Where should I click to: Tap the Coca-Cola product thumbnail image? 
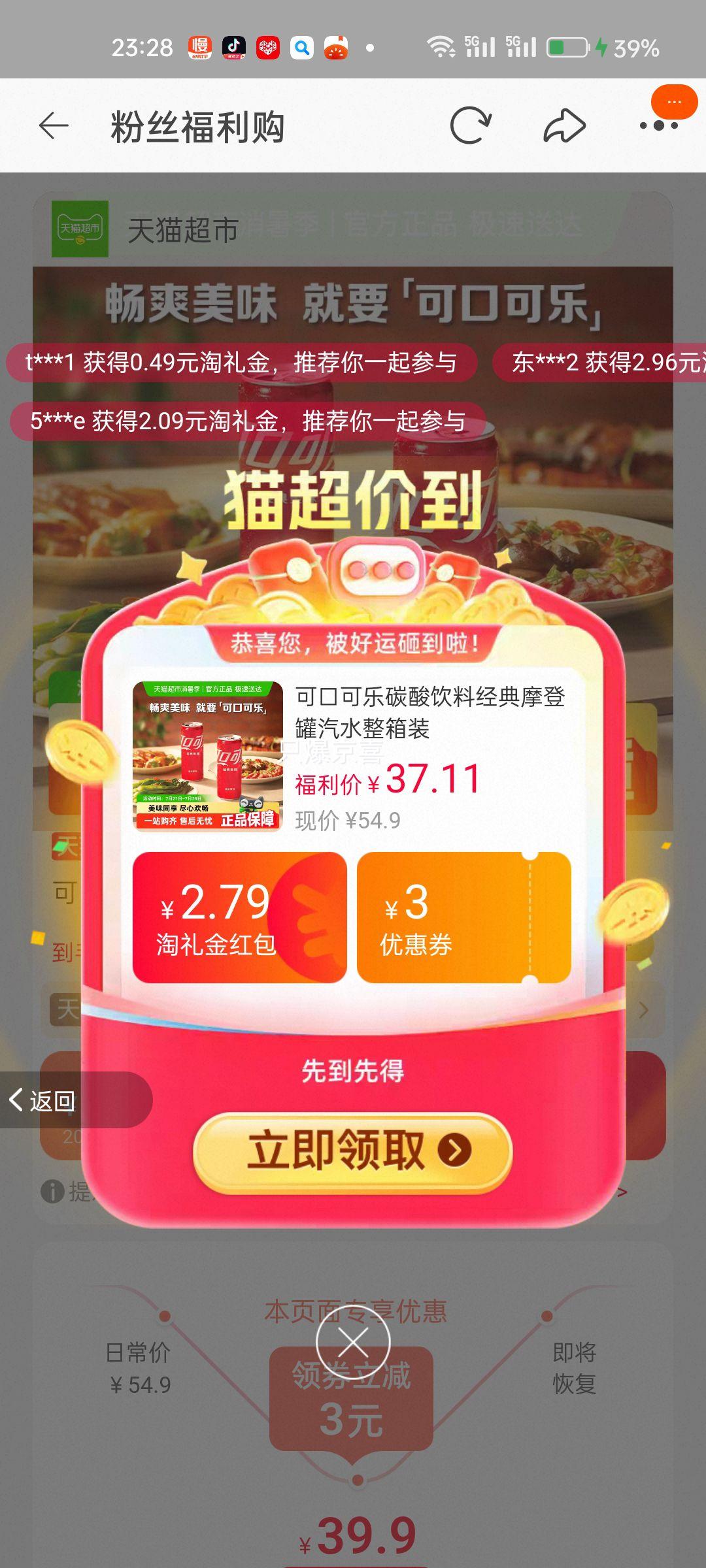(x=208, y=755)
